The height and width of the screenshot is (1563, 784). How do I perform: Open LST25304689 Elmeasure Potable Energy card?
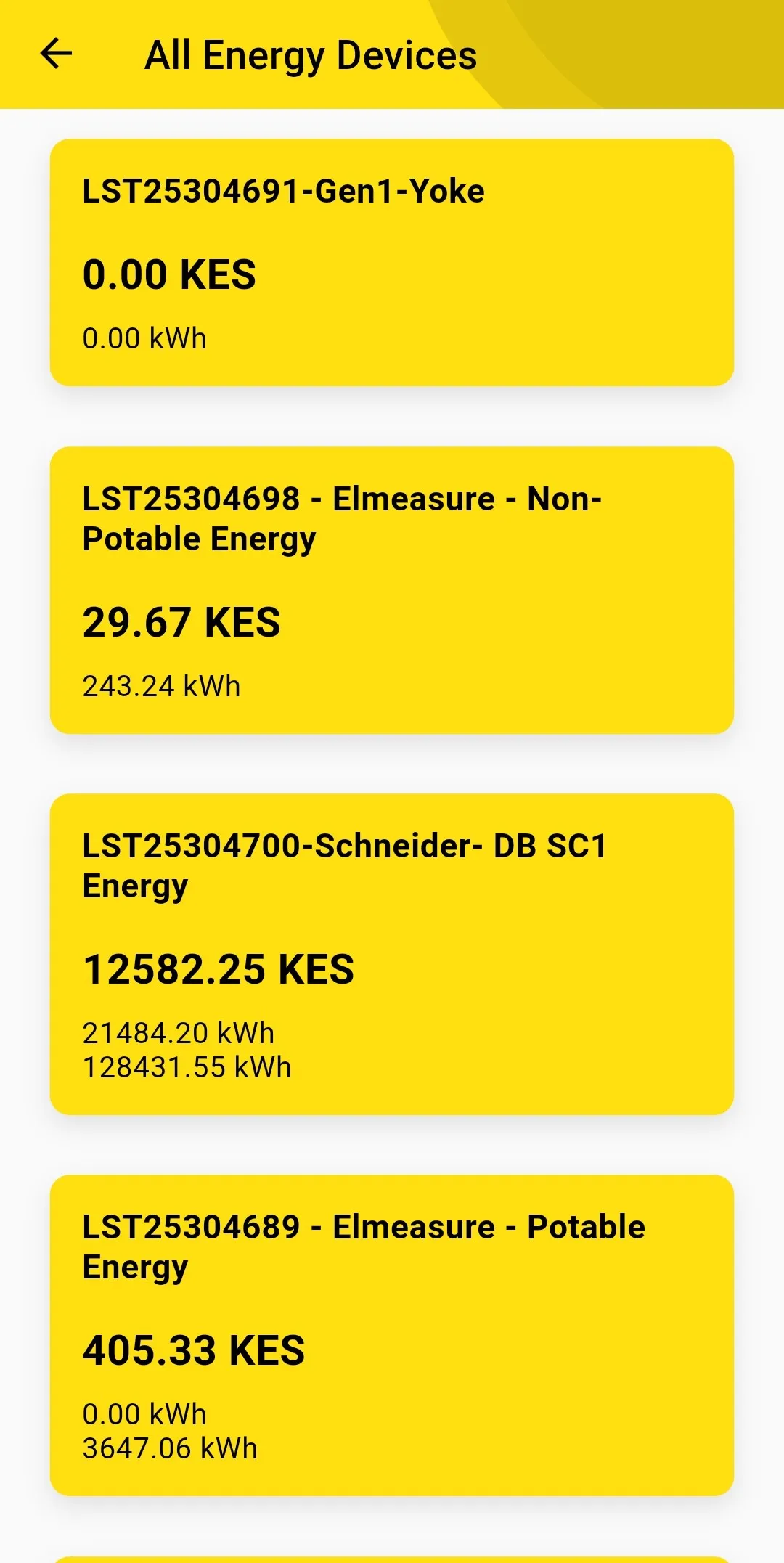point(391,1334)
